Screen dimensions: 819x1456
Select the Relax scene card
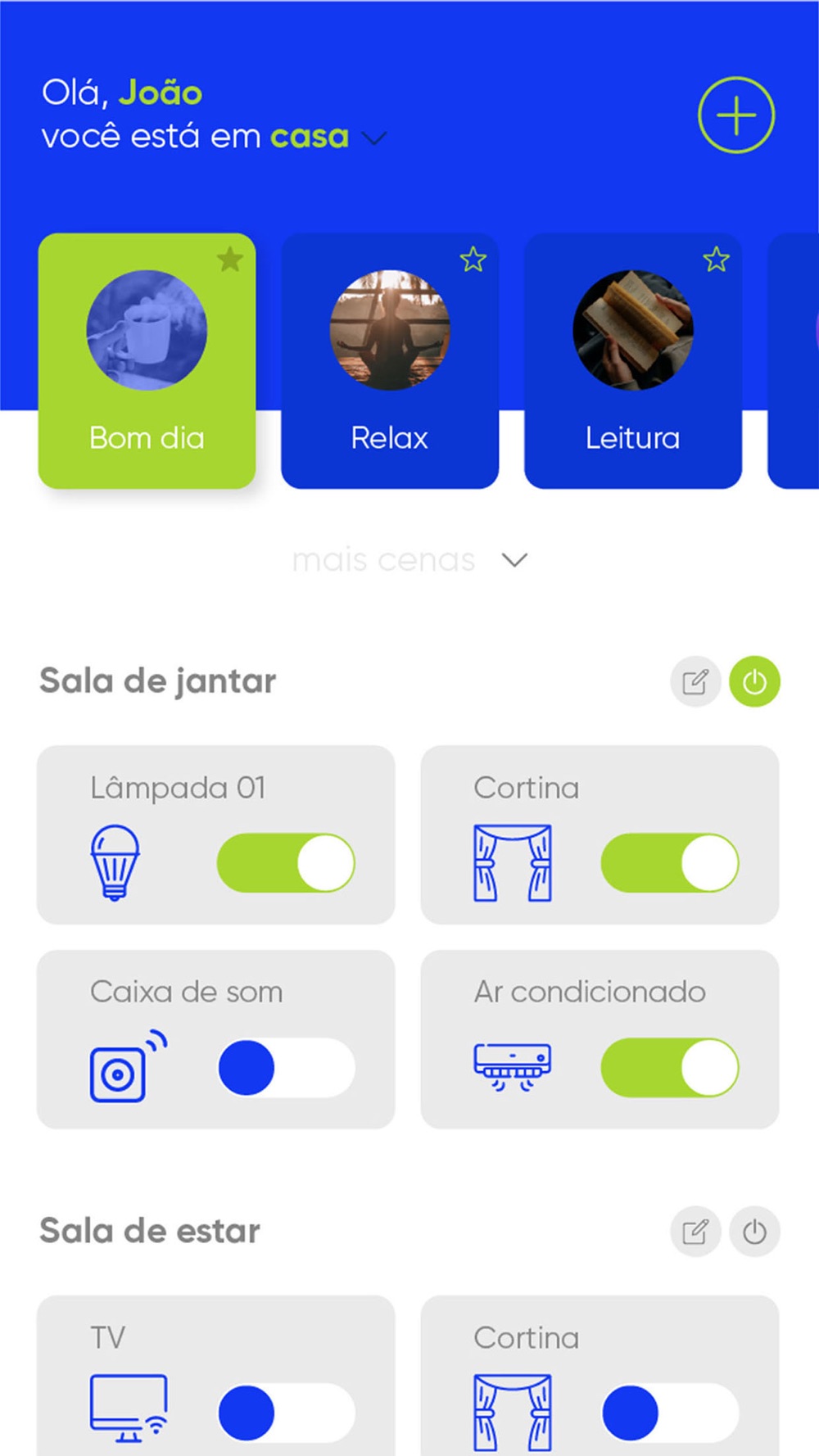pos(390,361)
